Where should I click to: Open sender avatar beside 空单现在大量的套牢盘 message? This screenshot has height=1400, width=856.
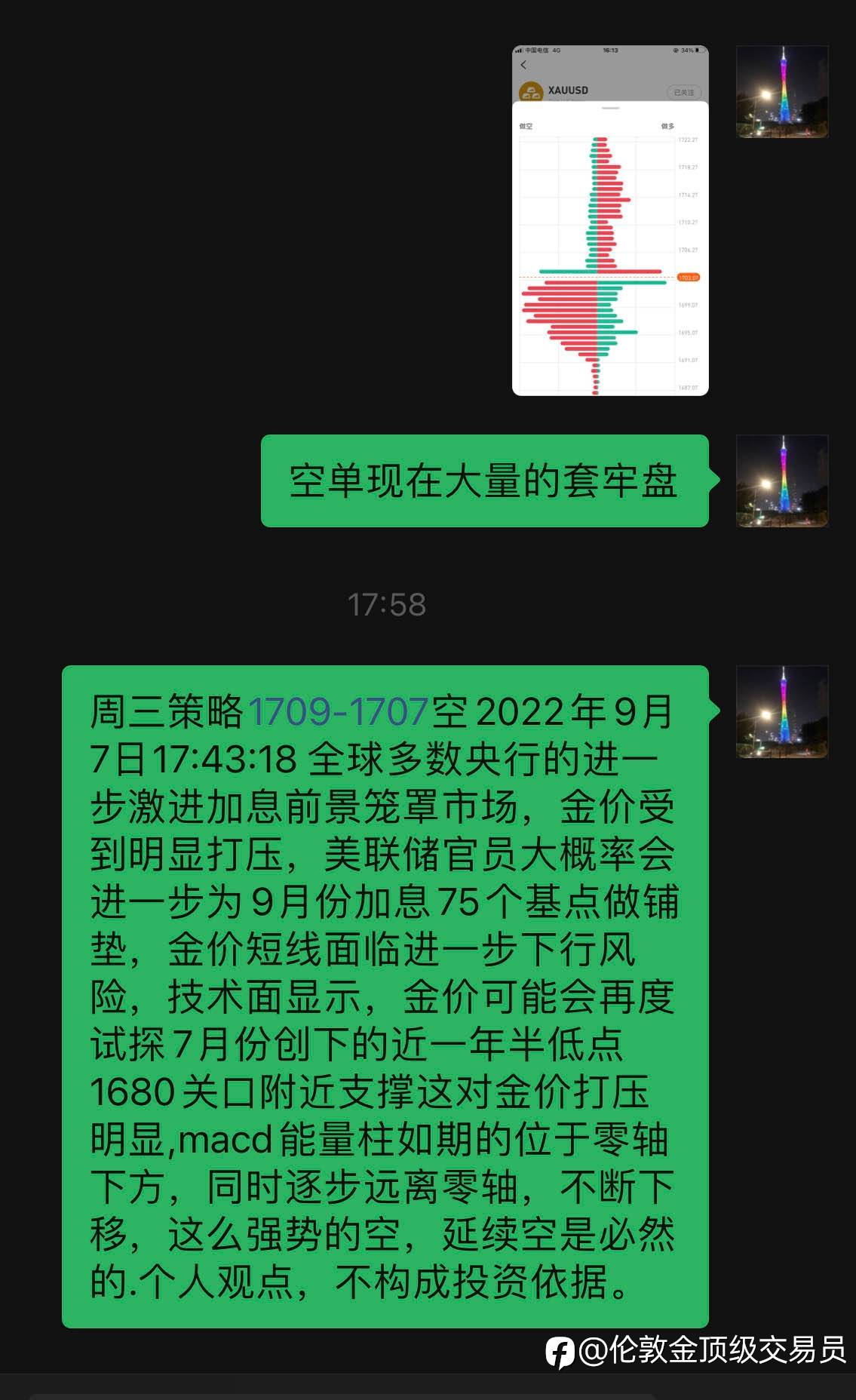pyautogui.click(x=782, y=480)
